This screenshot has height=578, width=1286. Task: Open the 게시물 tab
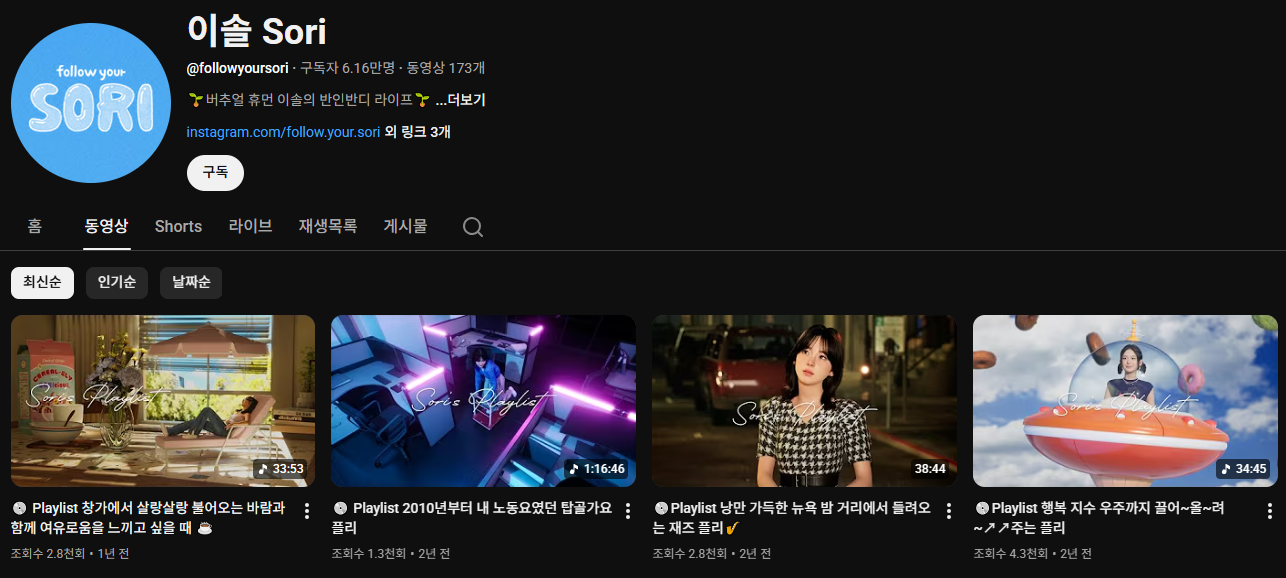click(x=405, y=226)
